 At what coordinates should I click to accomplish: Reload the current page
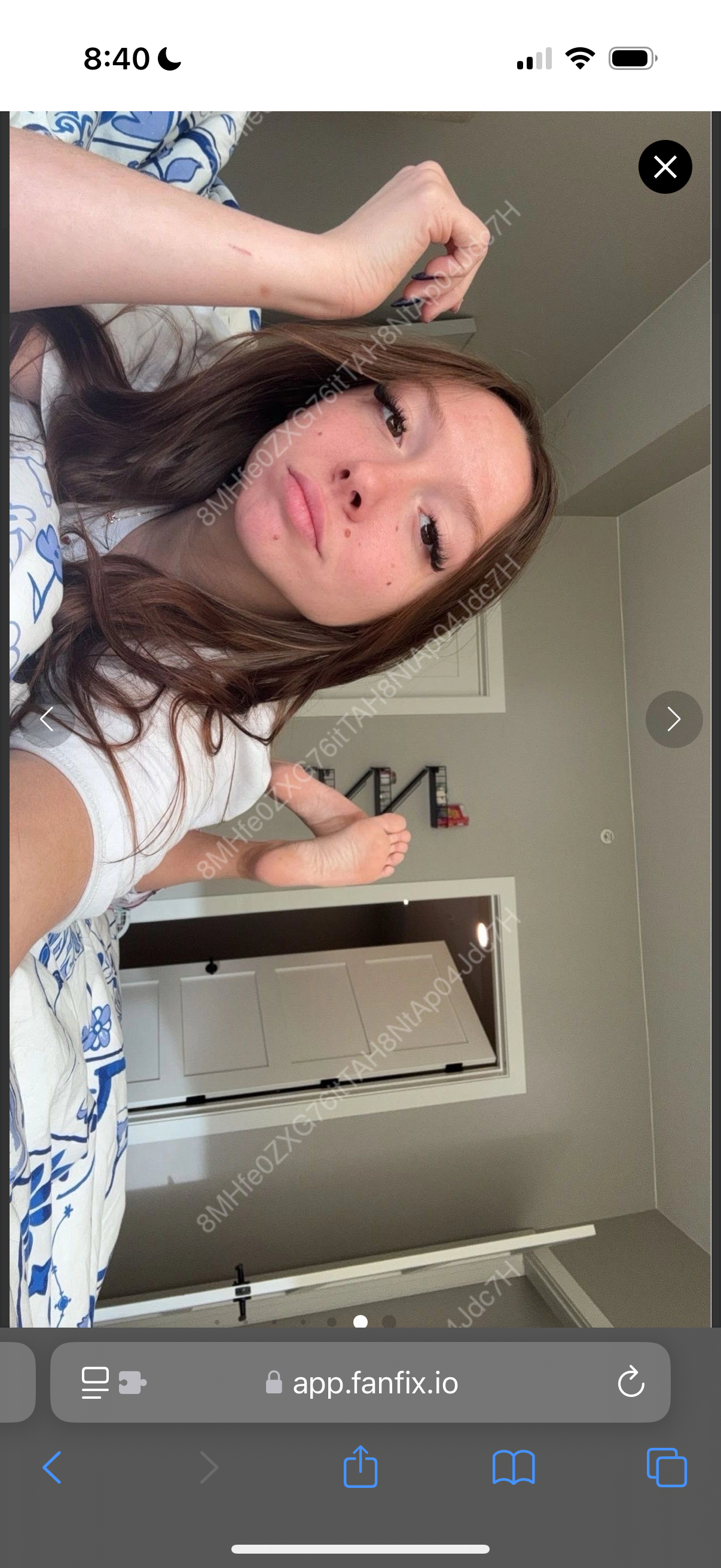(630, 1383)
